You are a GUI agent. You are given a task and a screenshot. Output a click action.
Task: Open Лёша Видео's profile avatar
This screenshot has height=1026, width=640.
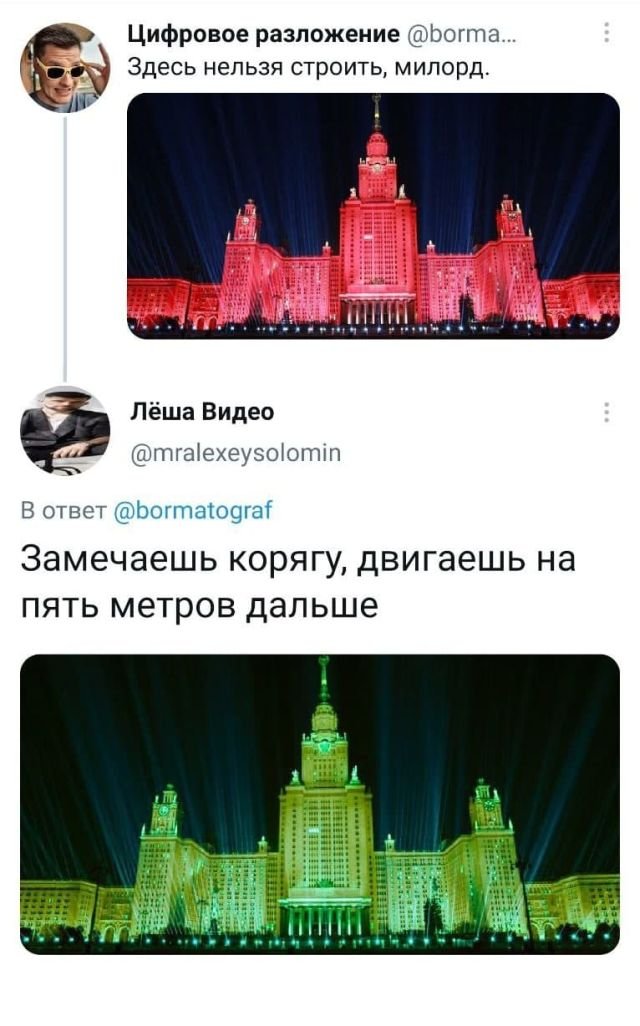tap(65, 430)
